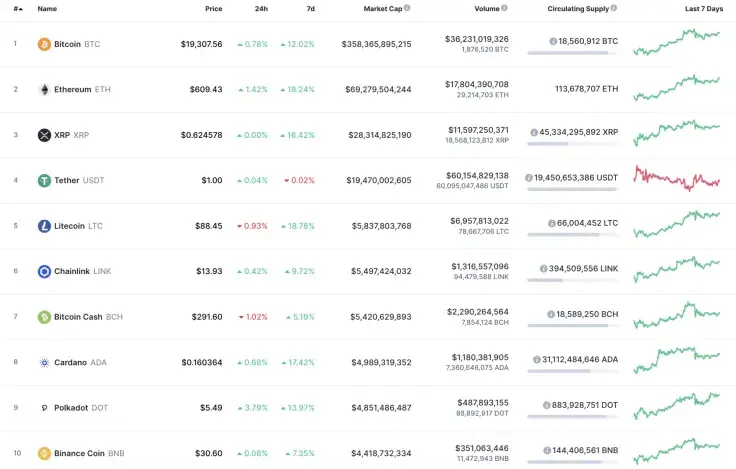The width and height of the screenshot is (736, 469).
Task: Sort coins by Name column
Action: coord(47,8)
